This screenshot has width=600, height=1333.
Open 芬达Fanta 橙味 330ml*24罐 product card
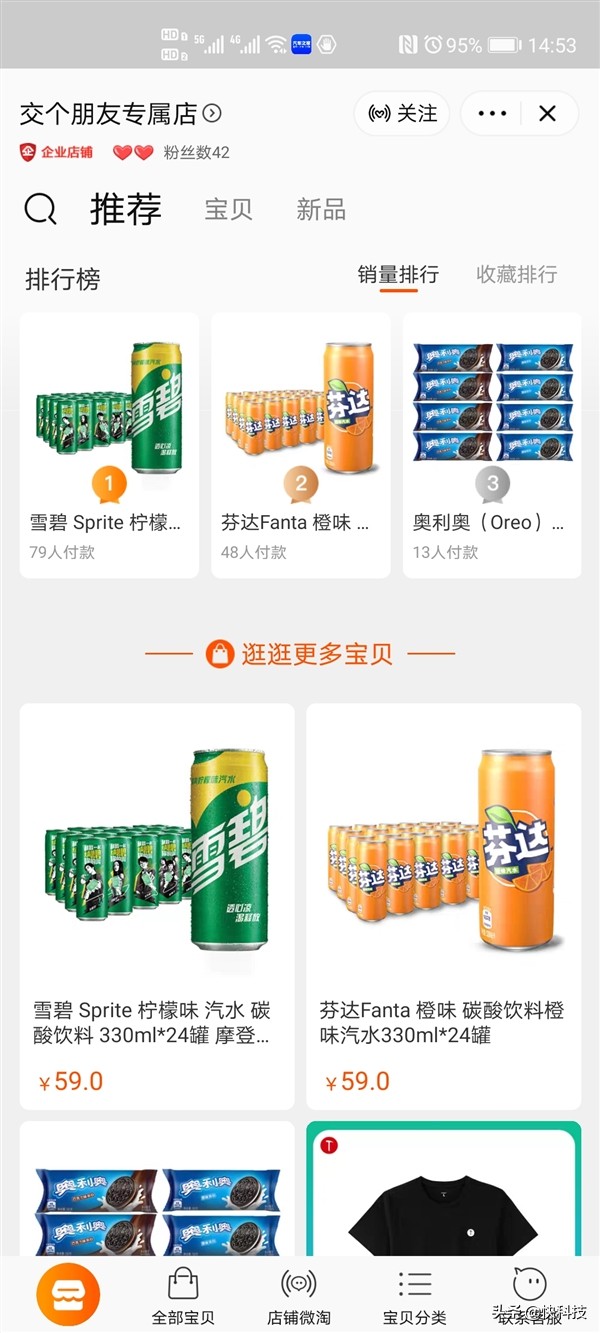[444, 906]
